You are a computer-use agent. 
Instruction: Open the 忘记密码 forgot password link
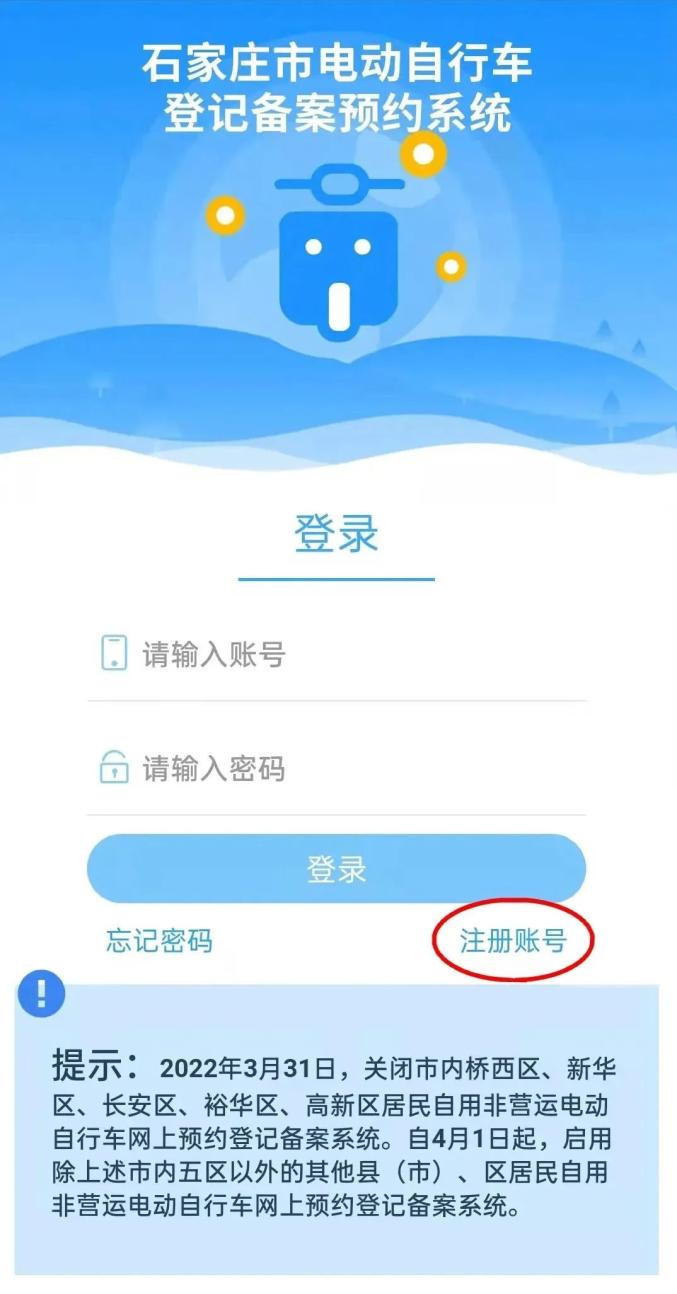(x=159, y=941)
